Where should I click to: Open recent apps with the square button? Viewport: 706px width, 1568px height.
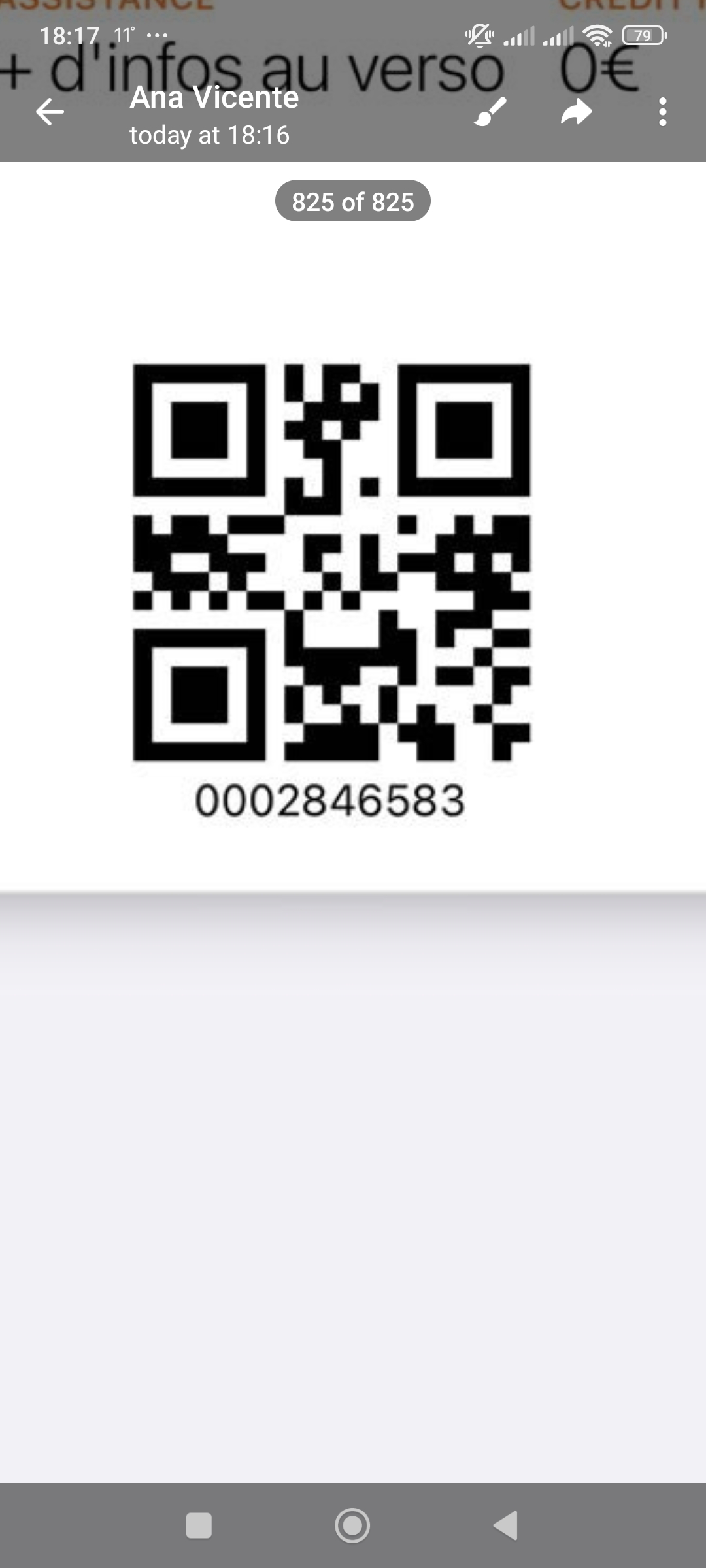coord(199,1526)
